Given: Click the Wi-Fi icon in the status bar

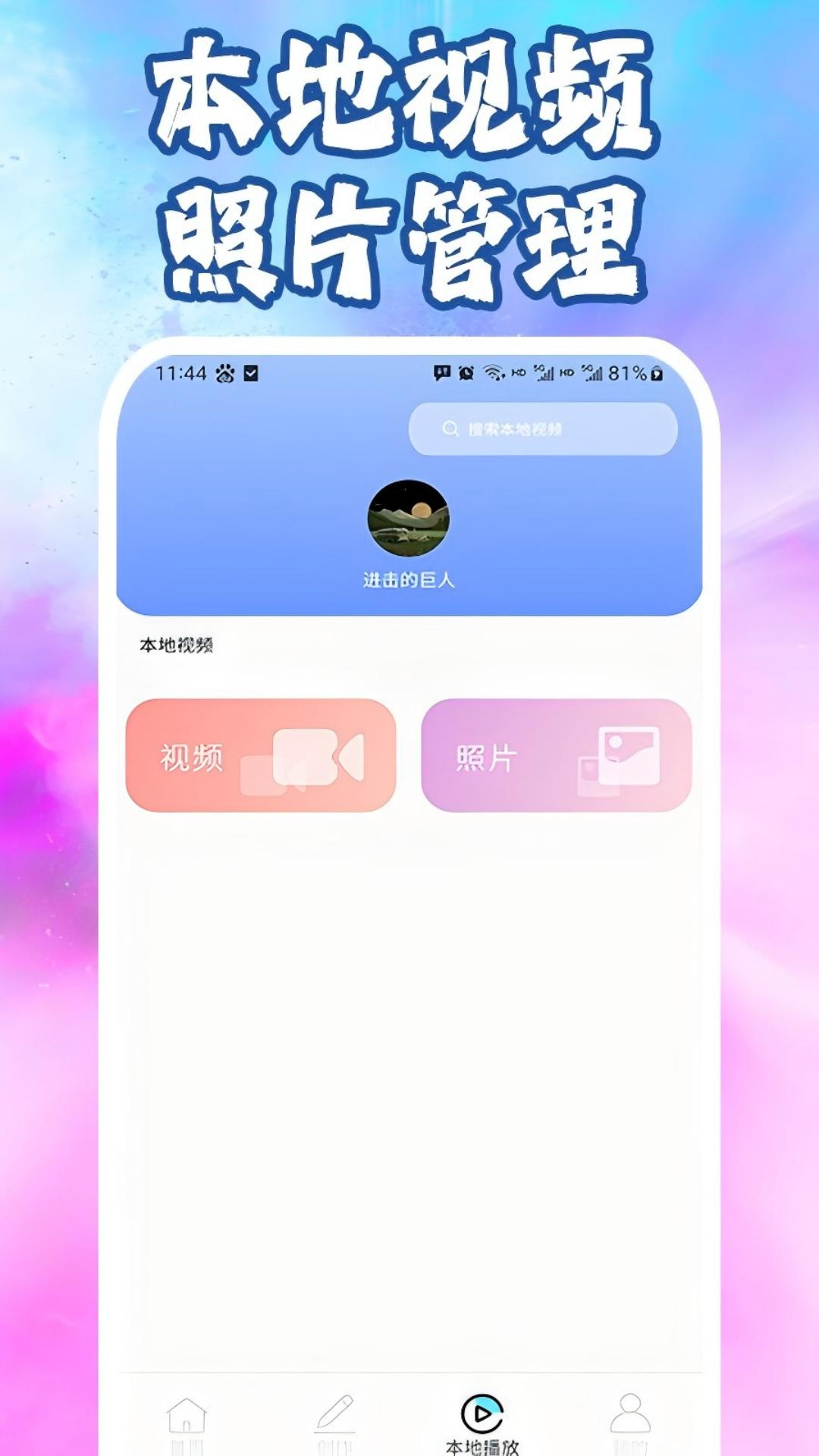Looking at the screenshot, I should 493,372.
